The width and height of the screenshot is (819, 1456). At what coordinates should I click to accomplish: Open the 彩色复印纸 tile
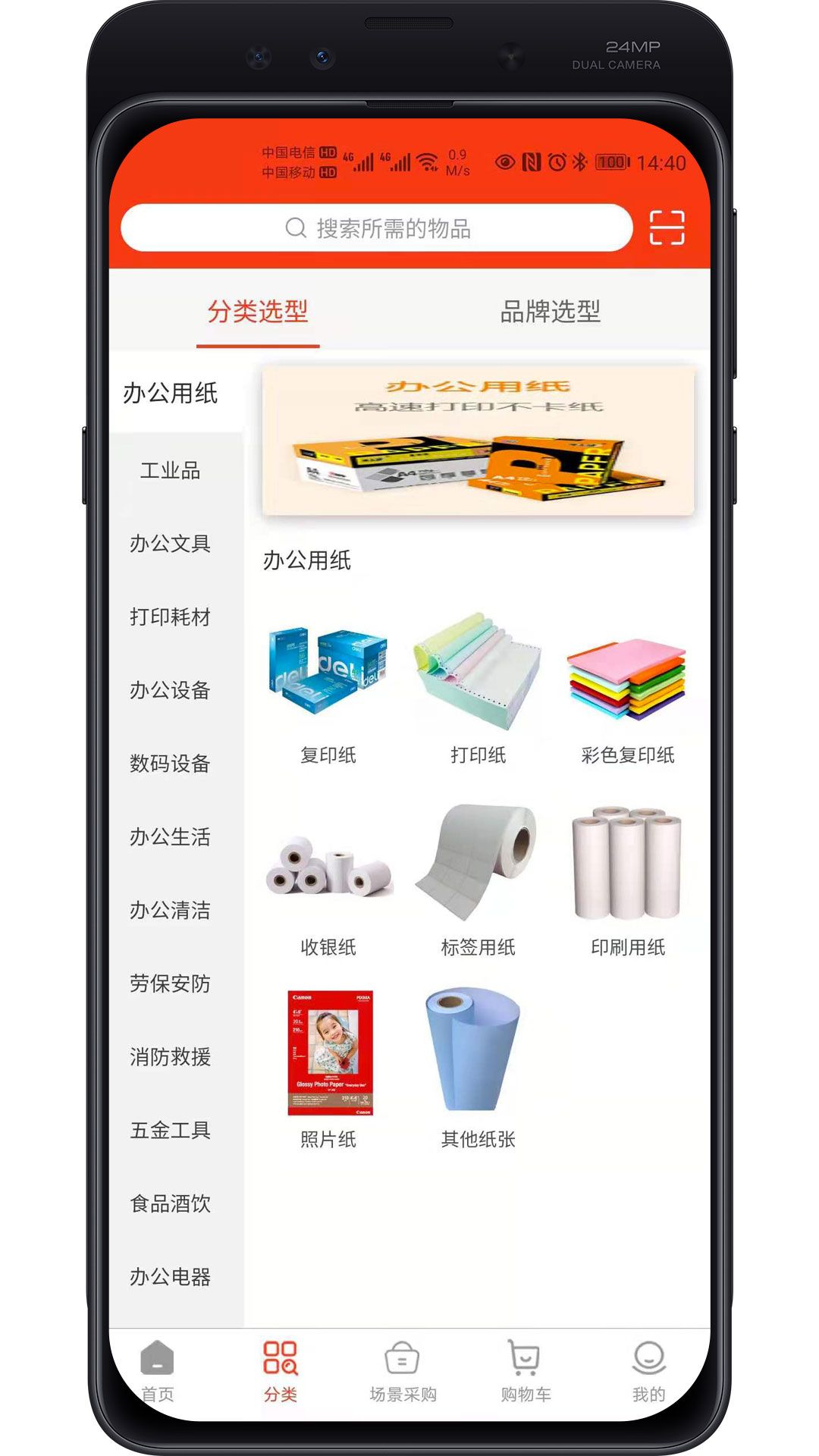click(x=627, y=690)
